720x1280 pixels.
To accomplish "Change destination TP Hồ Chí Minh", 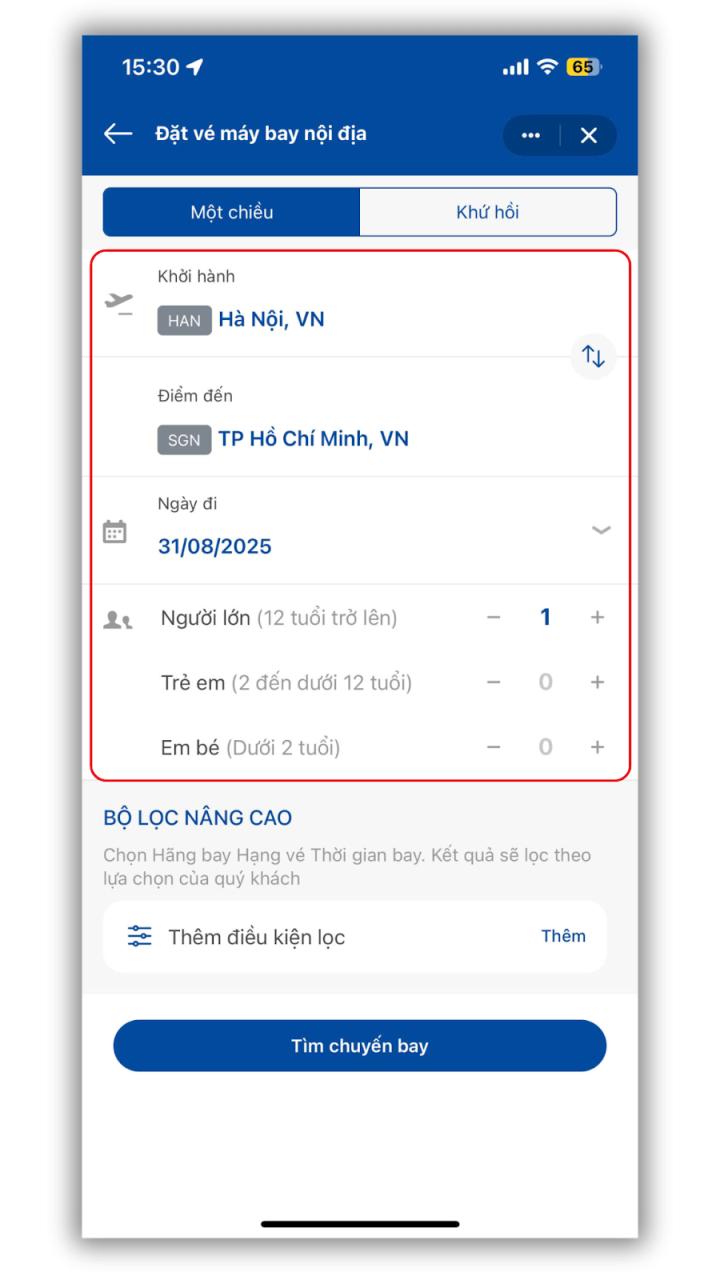I will coord(313,439).
